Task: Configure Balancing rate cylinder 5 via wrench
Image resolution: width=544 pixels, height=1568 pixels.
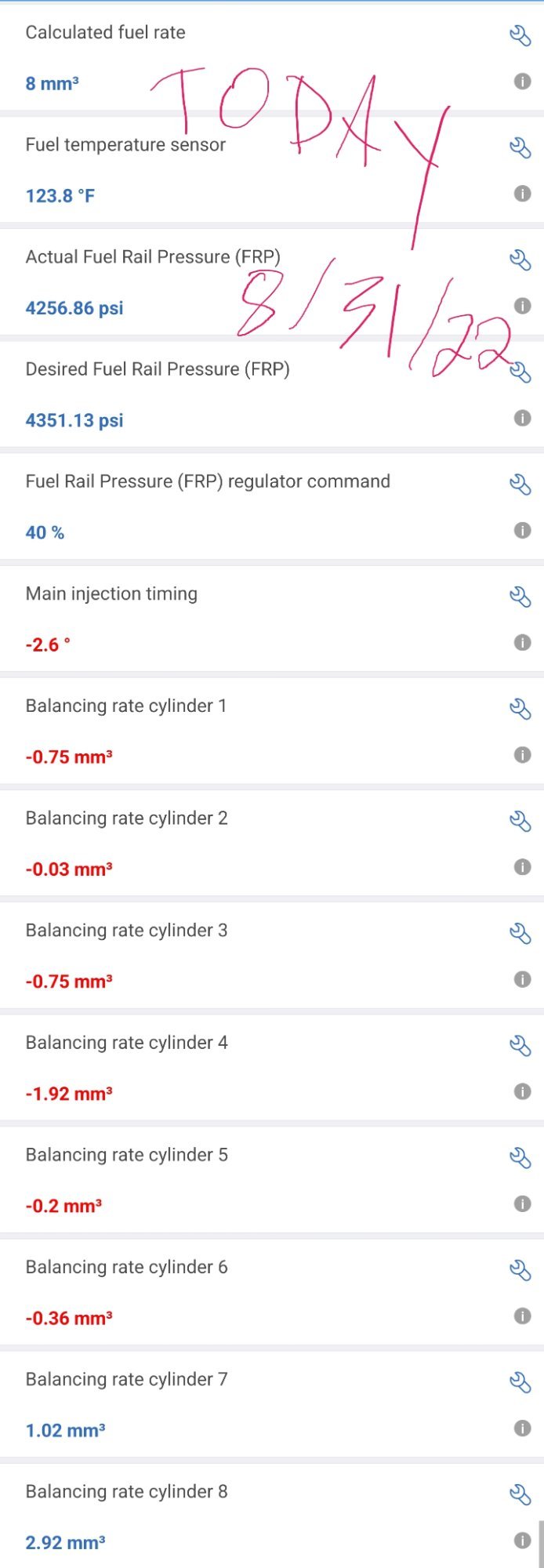Action: [x=520, y=1157]
